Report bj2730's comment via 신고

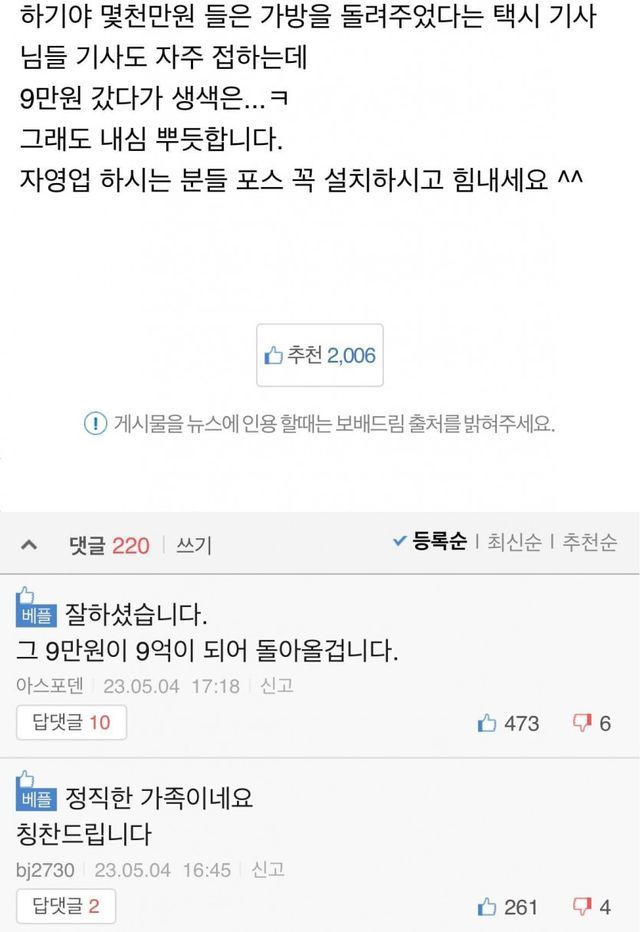tap(267, 870)
